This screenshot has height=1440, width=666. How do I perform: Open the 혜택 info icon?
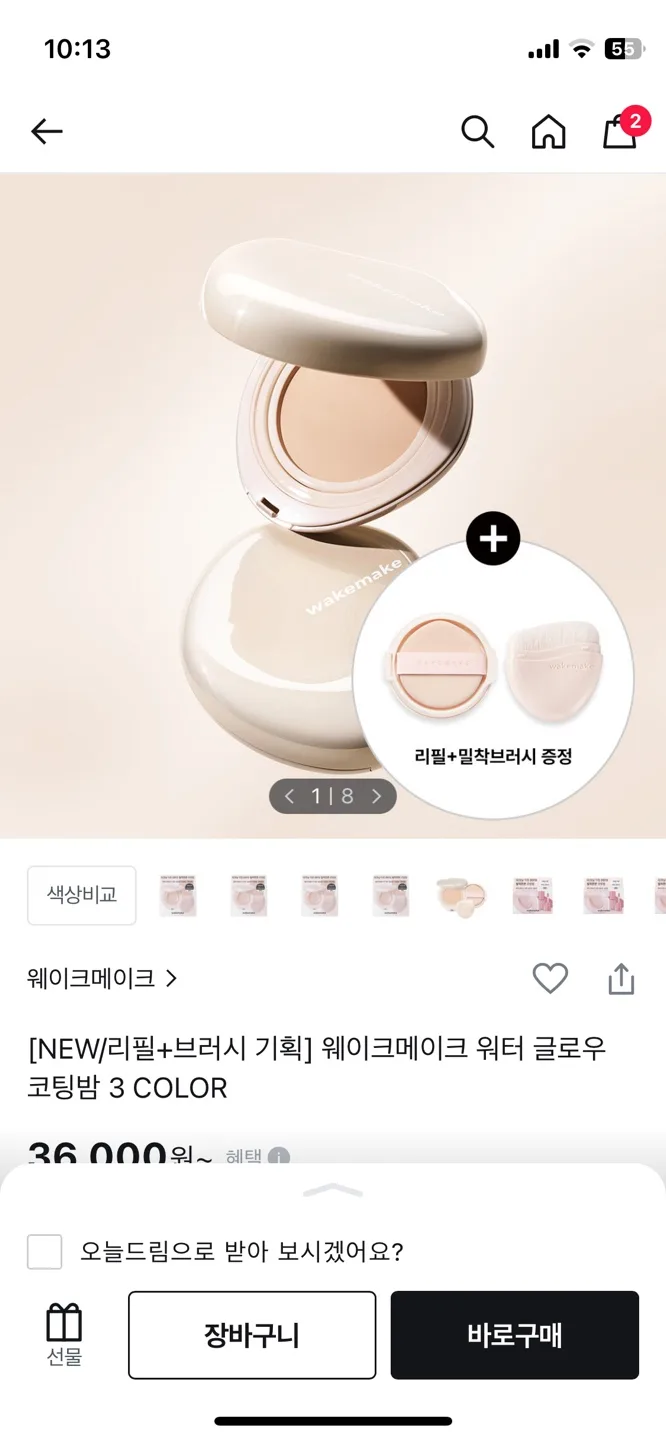(x=279, y=1157)
